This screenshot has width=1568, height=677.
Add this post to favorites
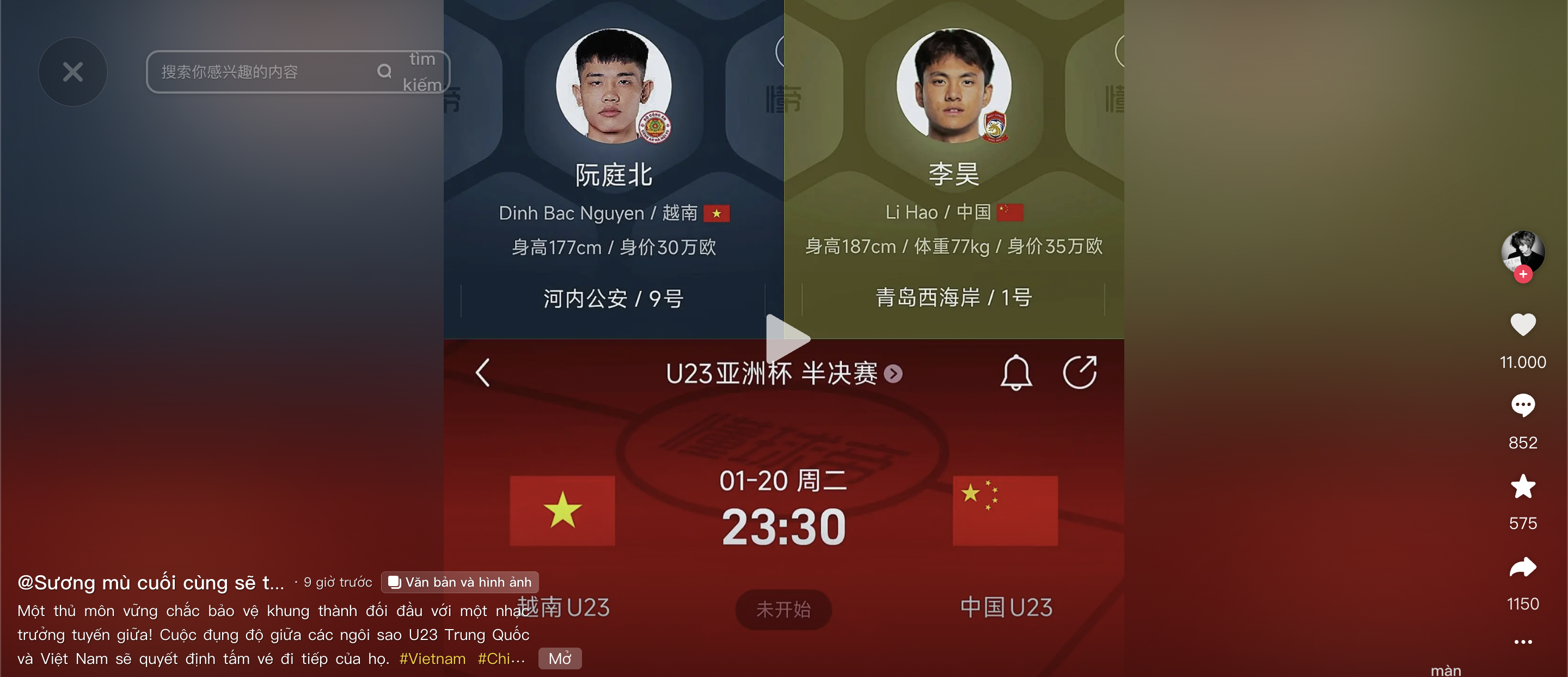(x=1523, y=486)
